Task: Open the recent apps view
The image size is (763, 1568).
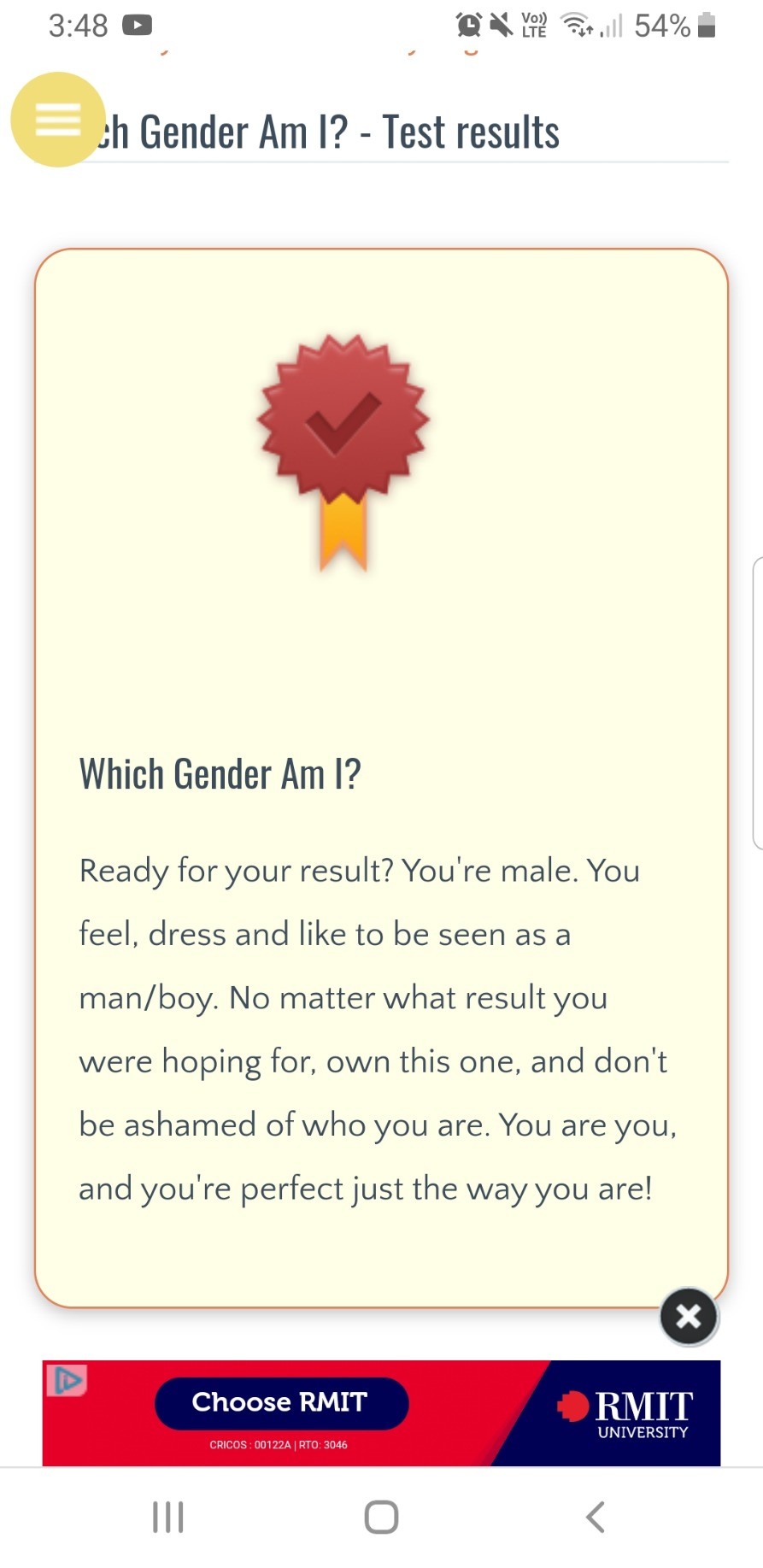Action: coord(167,1517)
